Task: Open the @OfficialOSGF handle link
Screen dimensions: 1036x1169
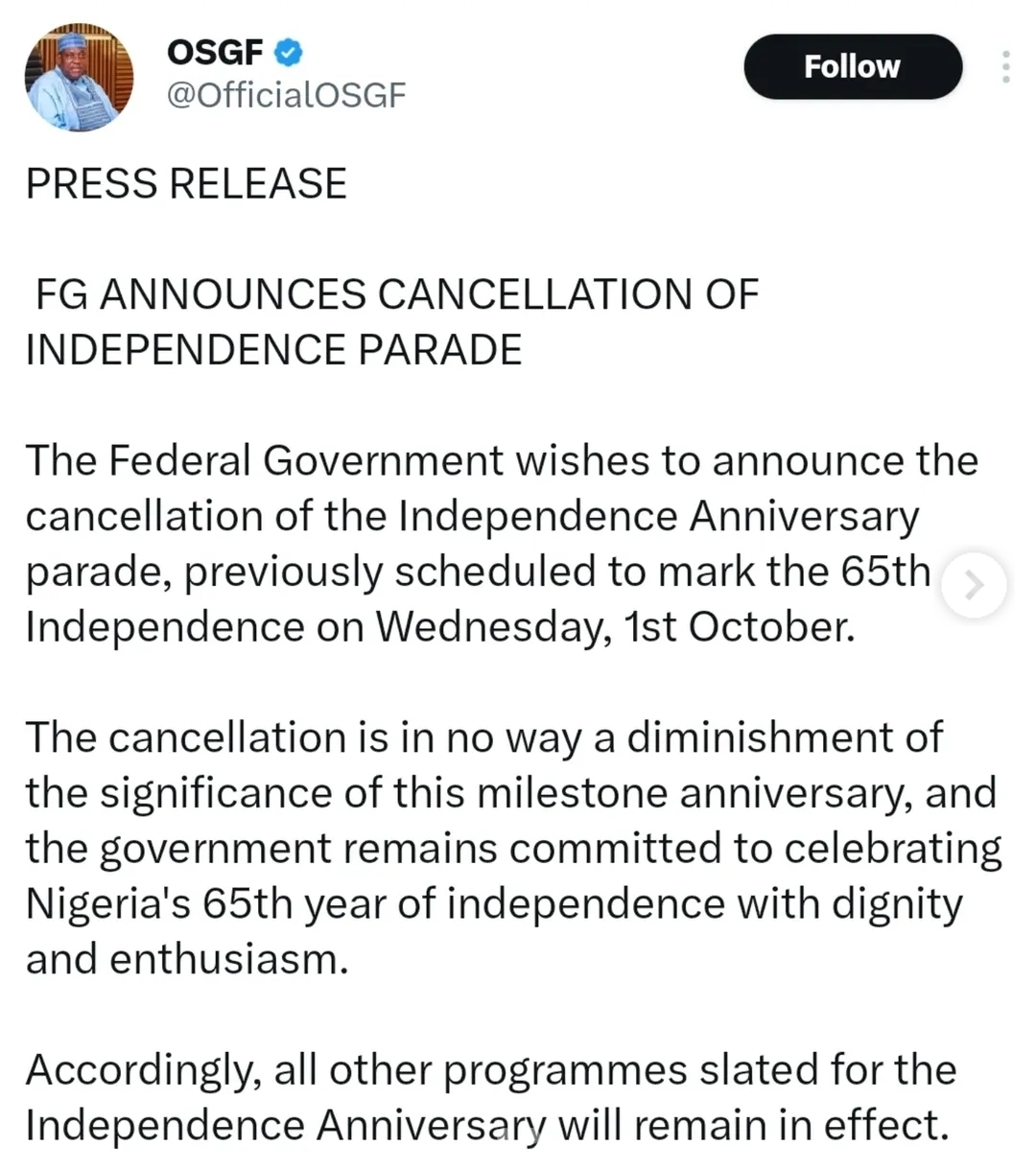Action: [x=285, y=94]
